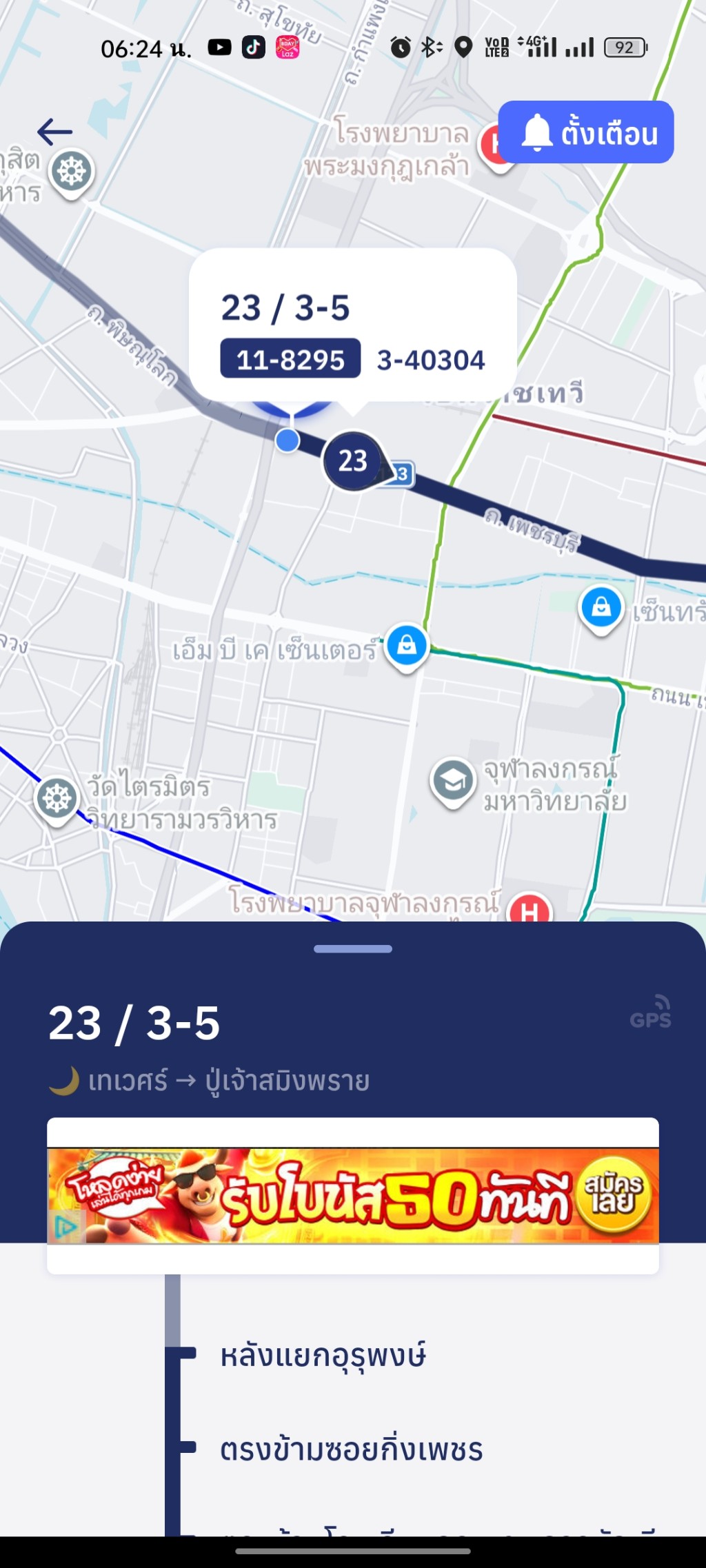Viewport: 706px width, 1568px height.
Task: Select the หลังแยกอุรุพงษ์ stop
Action: point(323,1355)
